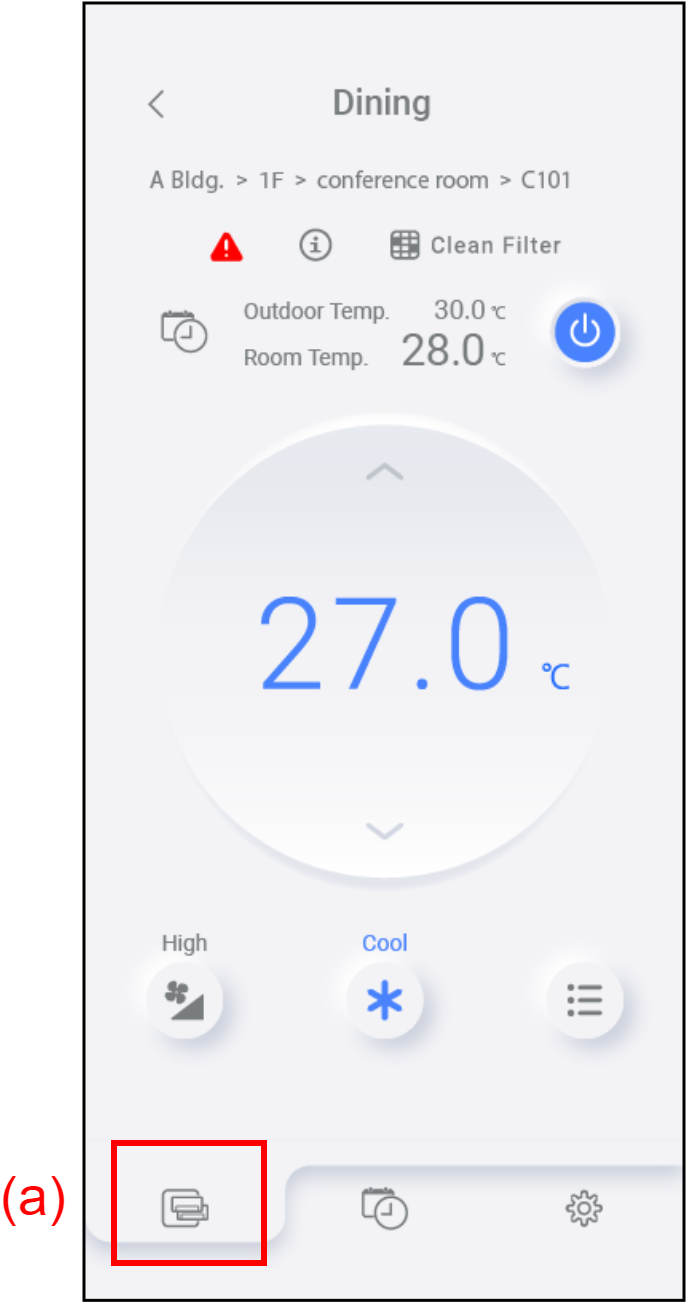
Task: Switch to the schedule tab
Action: point(385,1207)
